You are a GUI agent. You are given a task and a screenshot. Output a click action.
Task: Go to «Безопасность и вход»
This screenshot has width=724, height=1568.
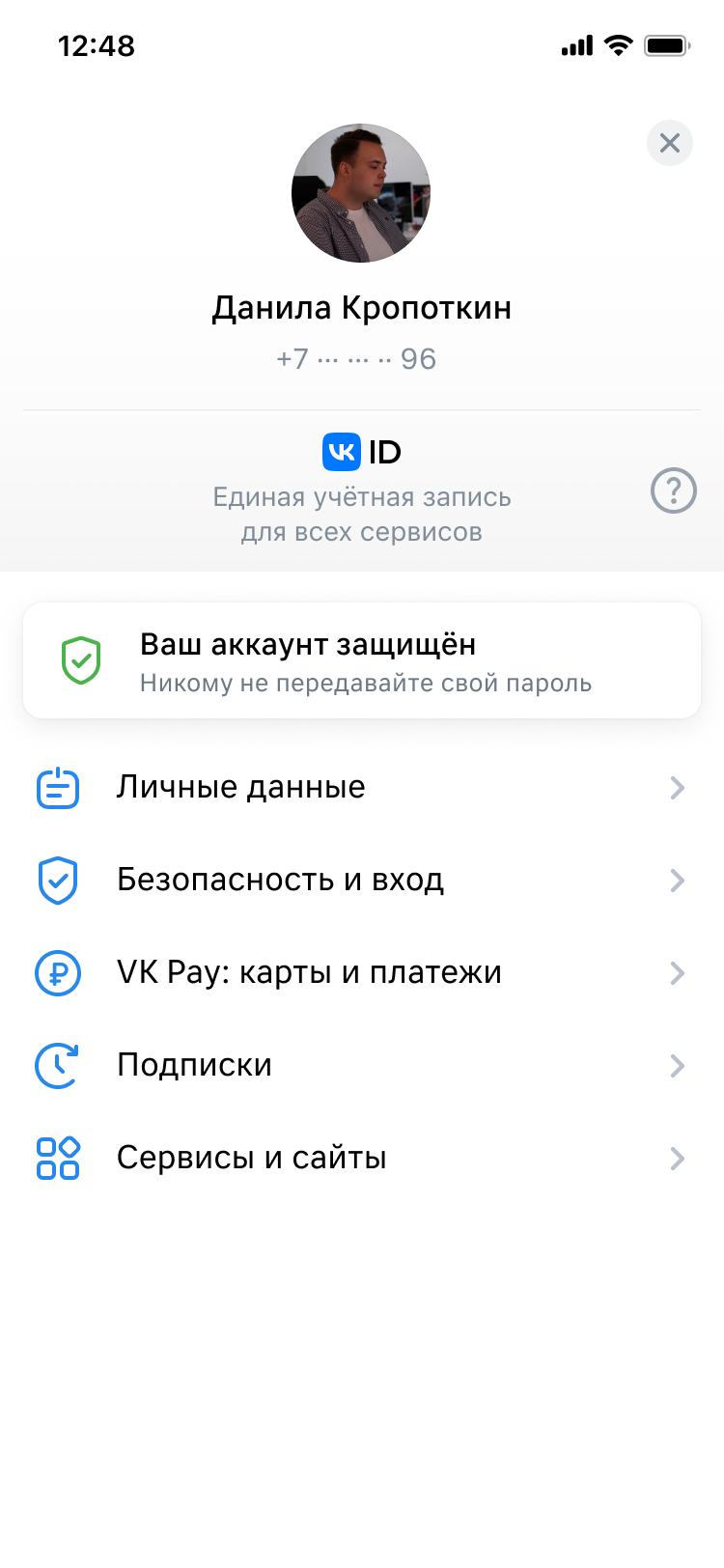click(361, 881)
